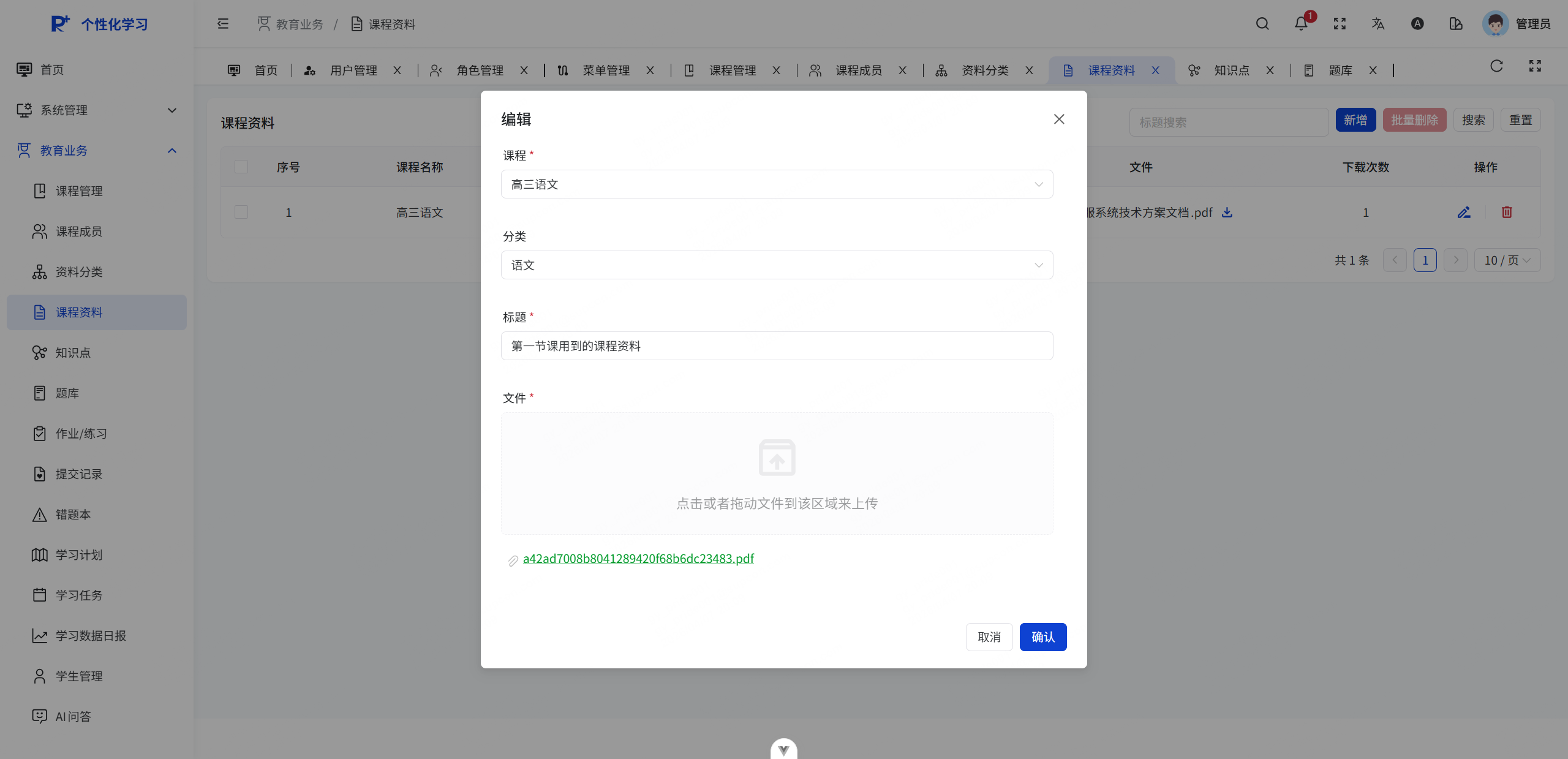Collapse the sidebar menu toggle
Viewport: 1568px width, 759px height.
click(x=223, y=24)
